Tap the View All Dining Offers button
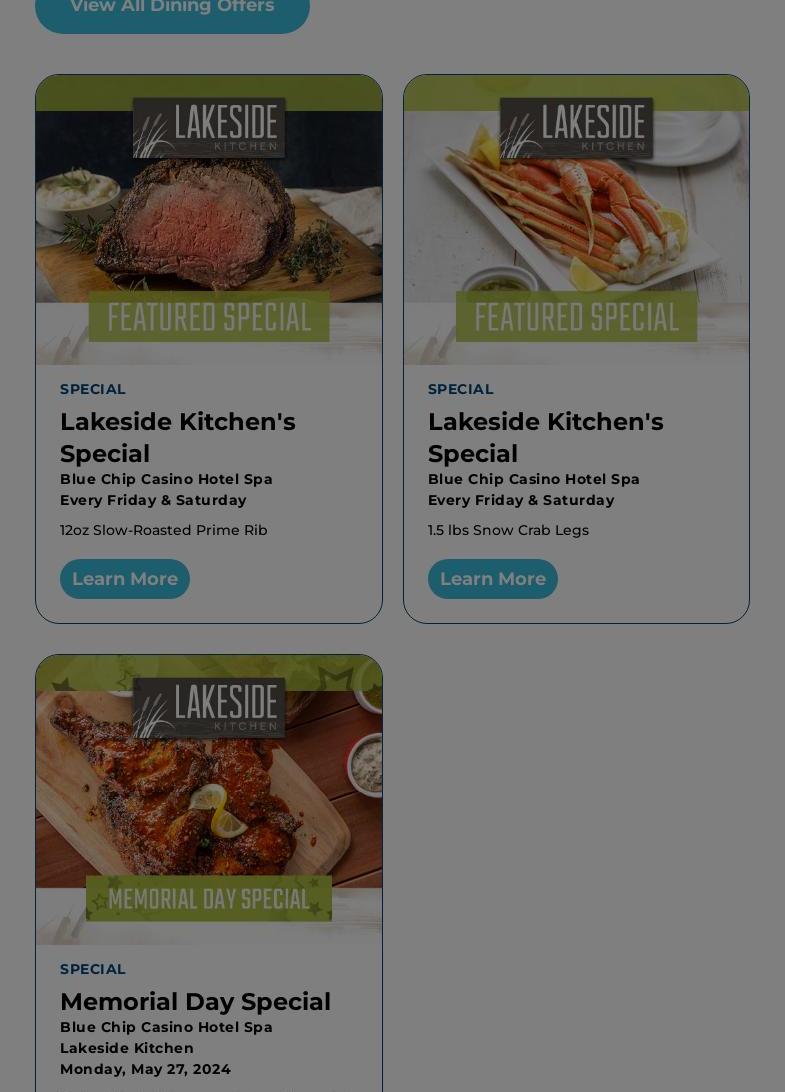Screen dimensions: 785x1092 (172, 10)
